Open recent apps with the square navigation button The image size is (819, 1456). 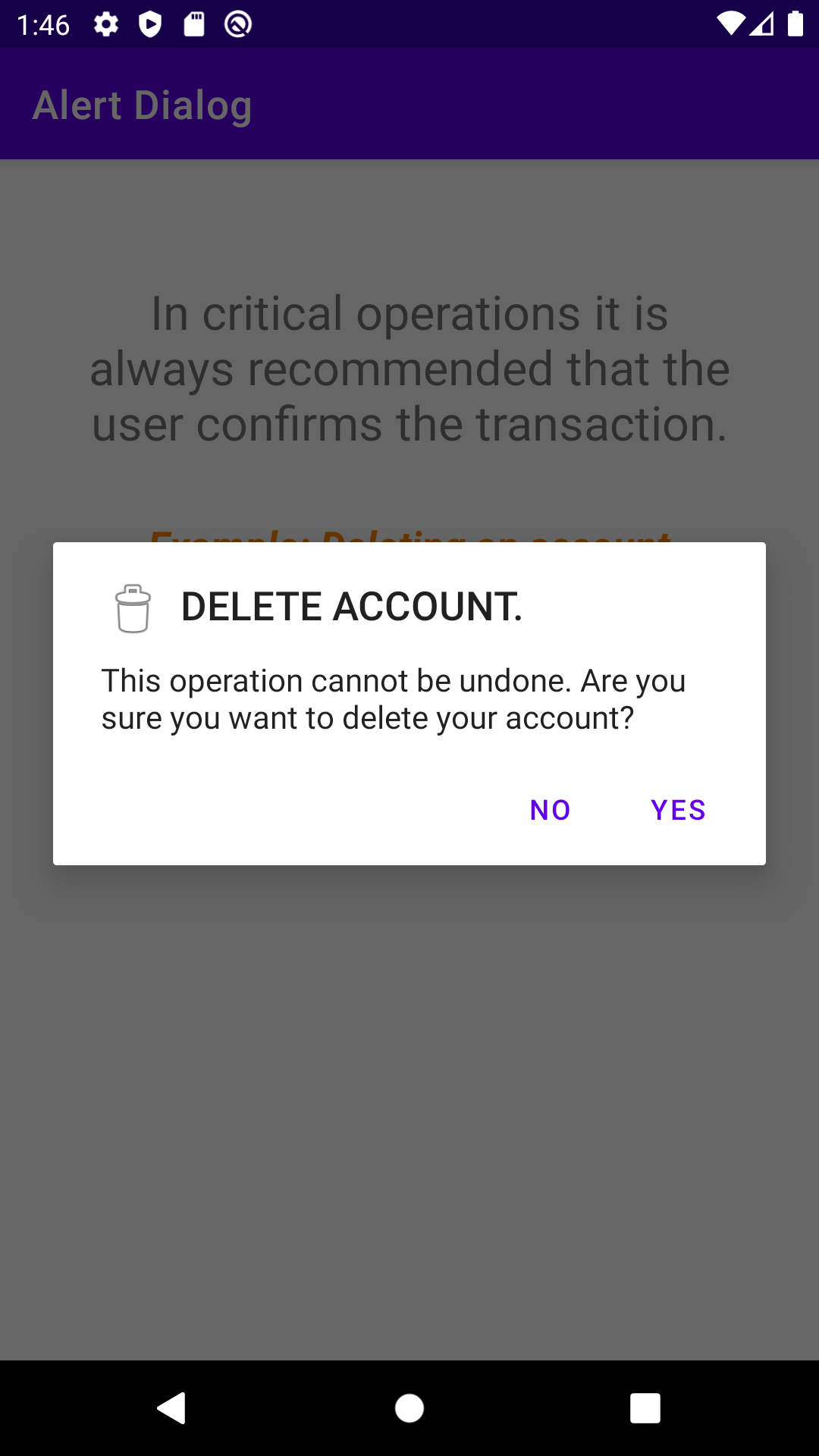(x=645, y=1408)
